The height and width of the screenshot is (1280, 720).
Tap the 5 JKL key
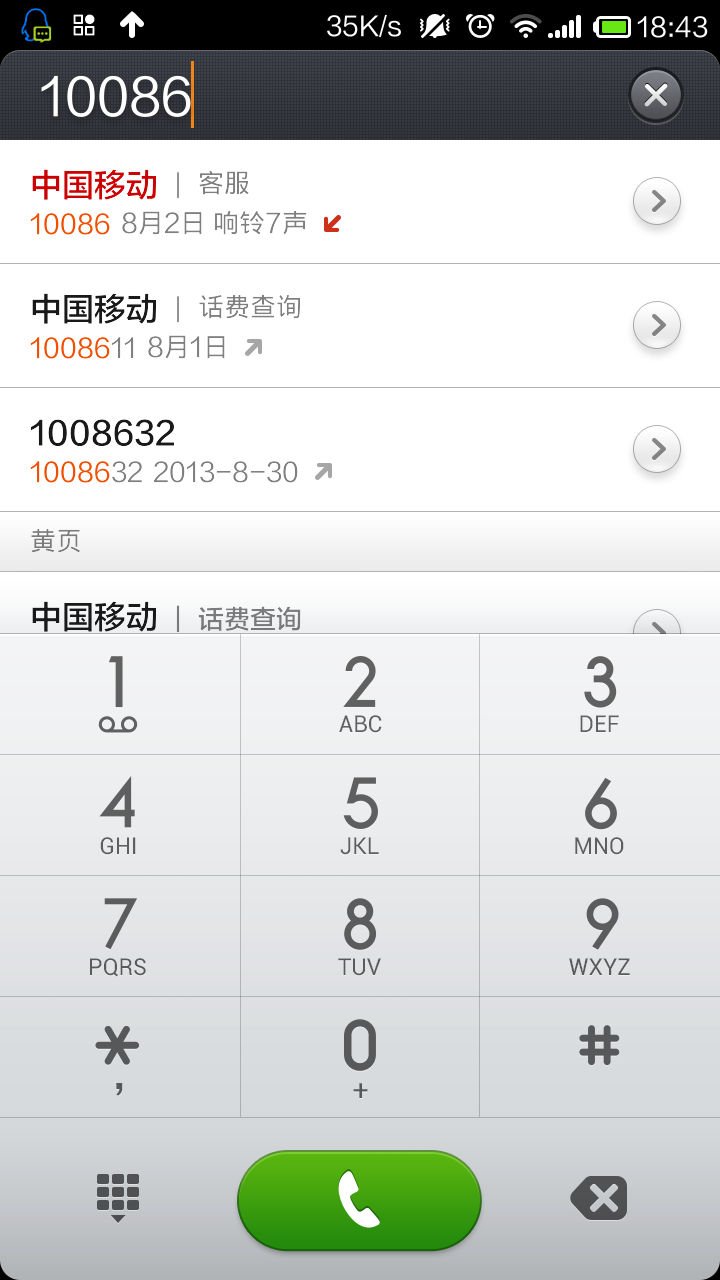(360, 815)
